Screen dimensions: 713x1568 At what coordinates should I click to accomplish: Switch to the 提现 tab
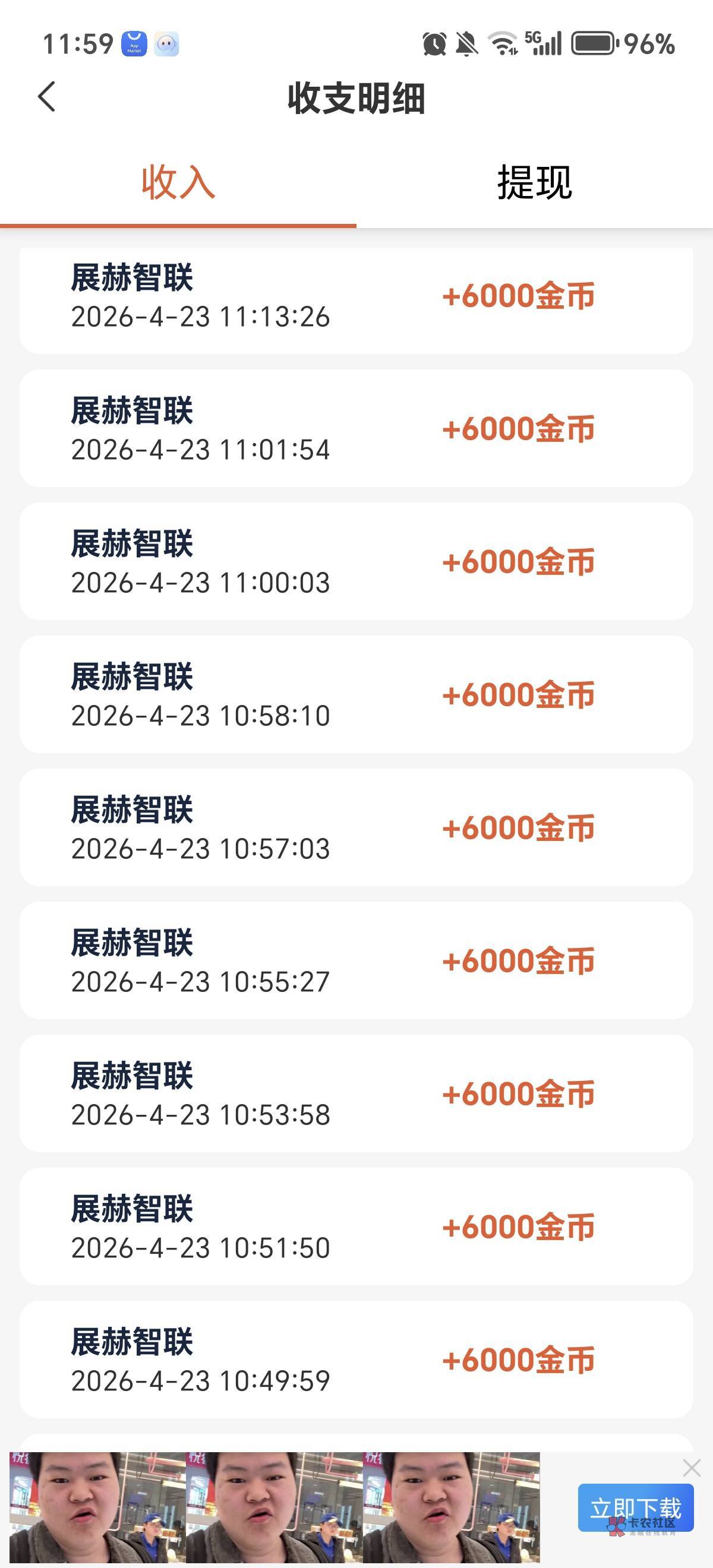(534, 182)
